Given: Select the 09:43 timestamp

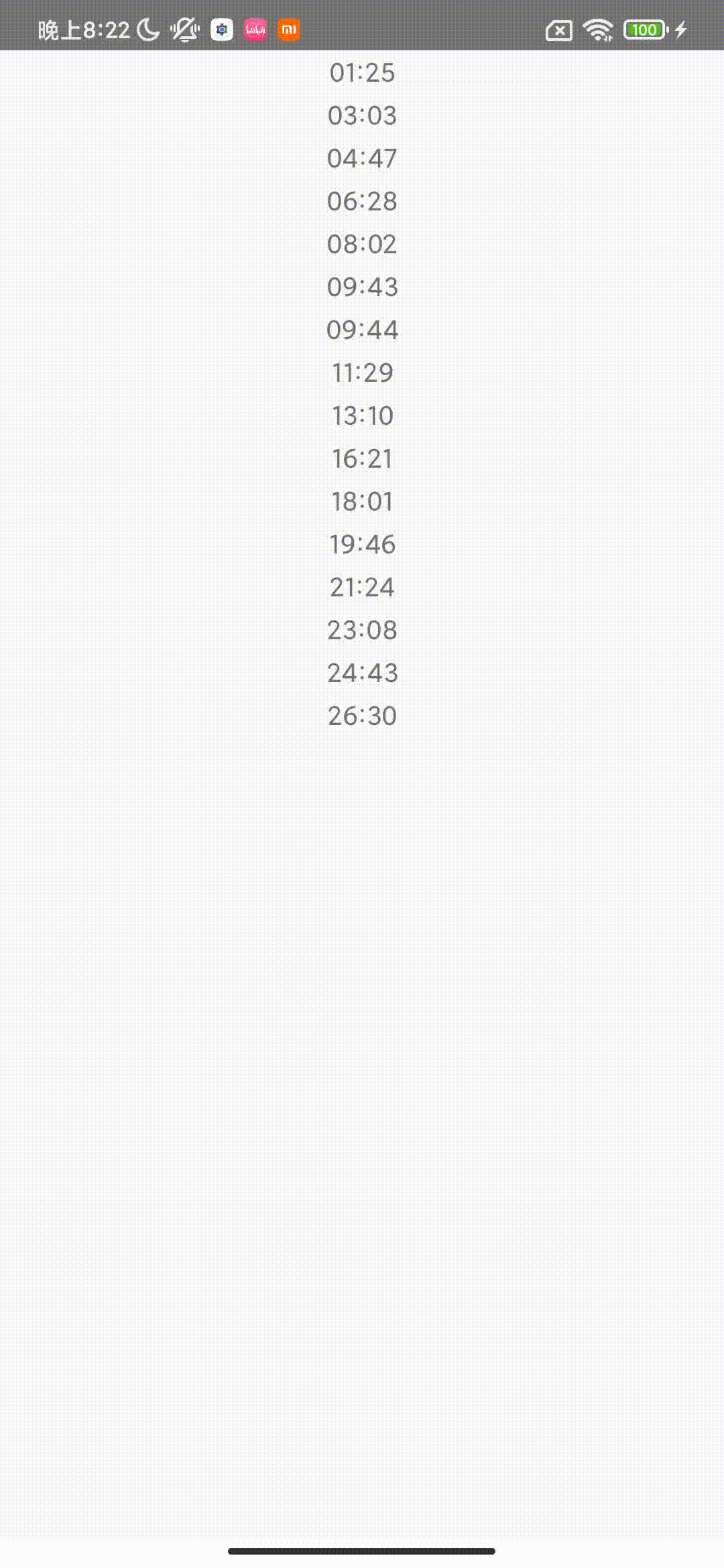Looking at the screenshot, I should coord(362,287).
